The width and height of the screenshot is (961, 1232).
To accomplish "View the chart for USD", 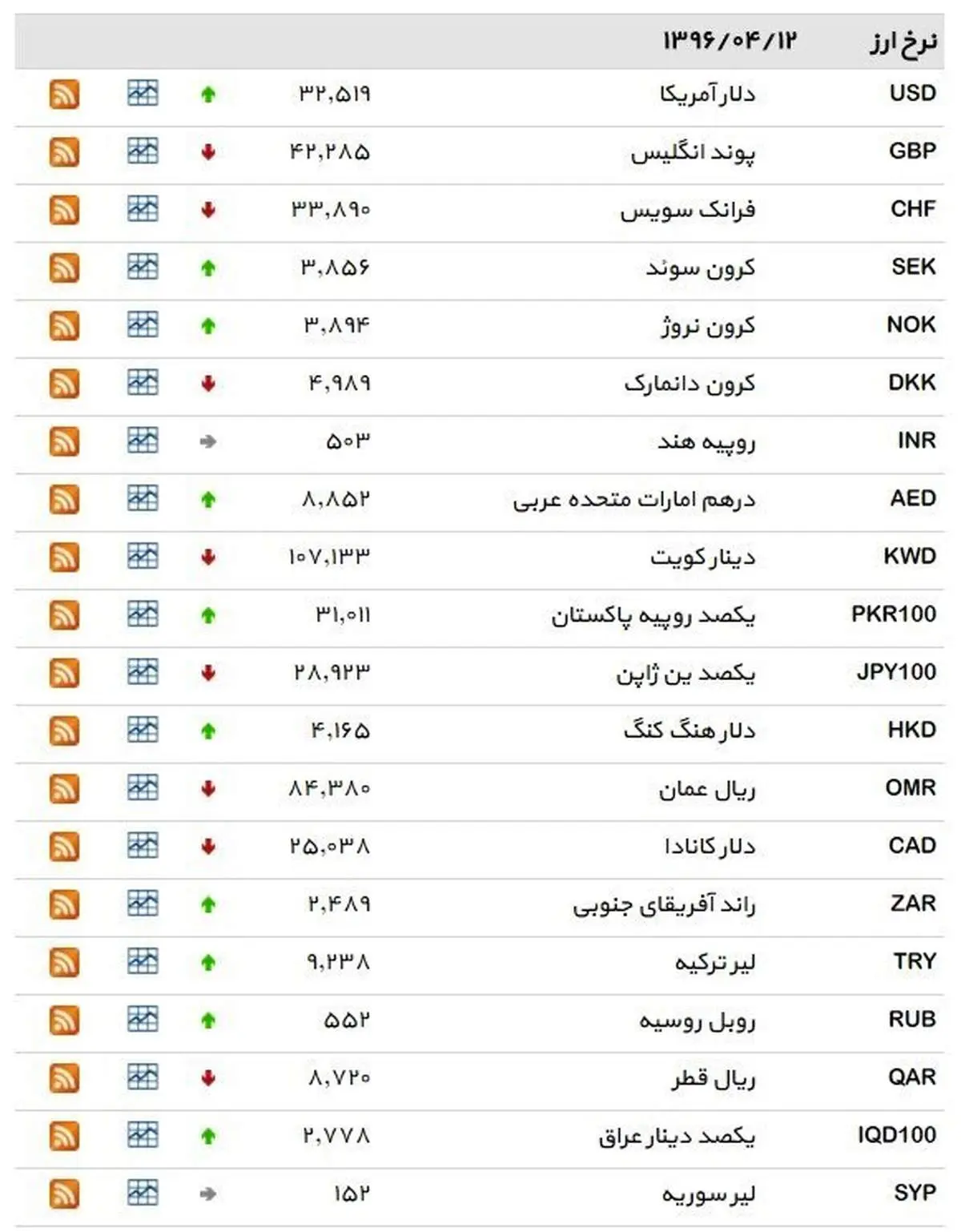I will 143,94.
